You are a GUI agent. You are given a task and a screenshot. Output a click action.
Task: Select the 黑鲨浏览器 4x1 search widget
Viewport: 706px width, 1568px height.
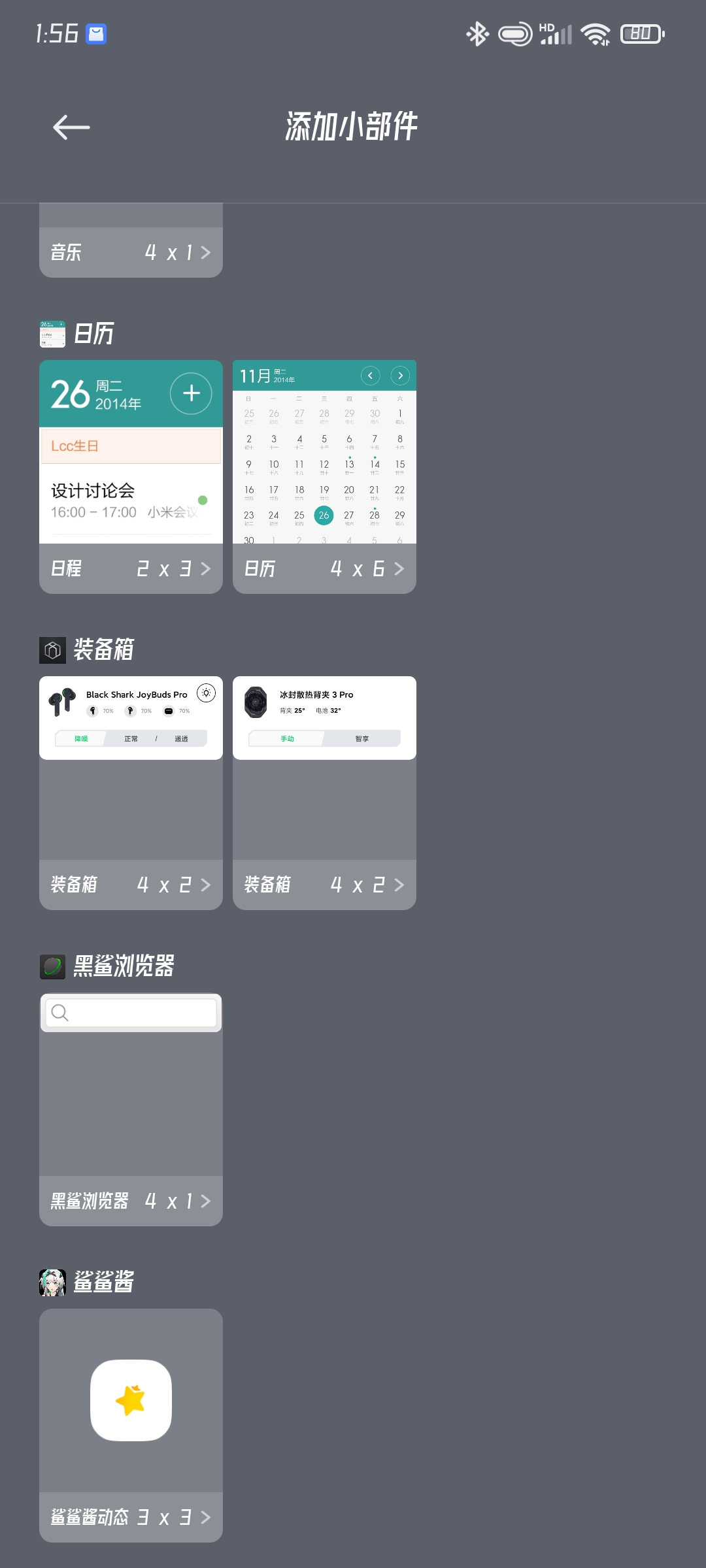[x=131, y=1109]
